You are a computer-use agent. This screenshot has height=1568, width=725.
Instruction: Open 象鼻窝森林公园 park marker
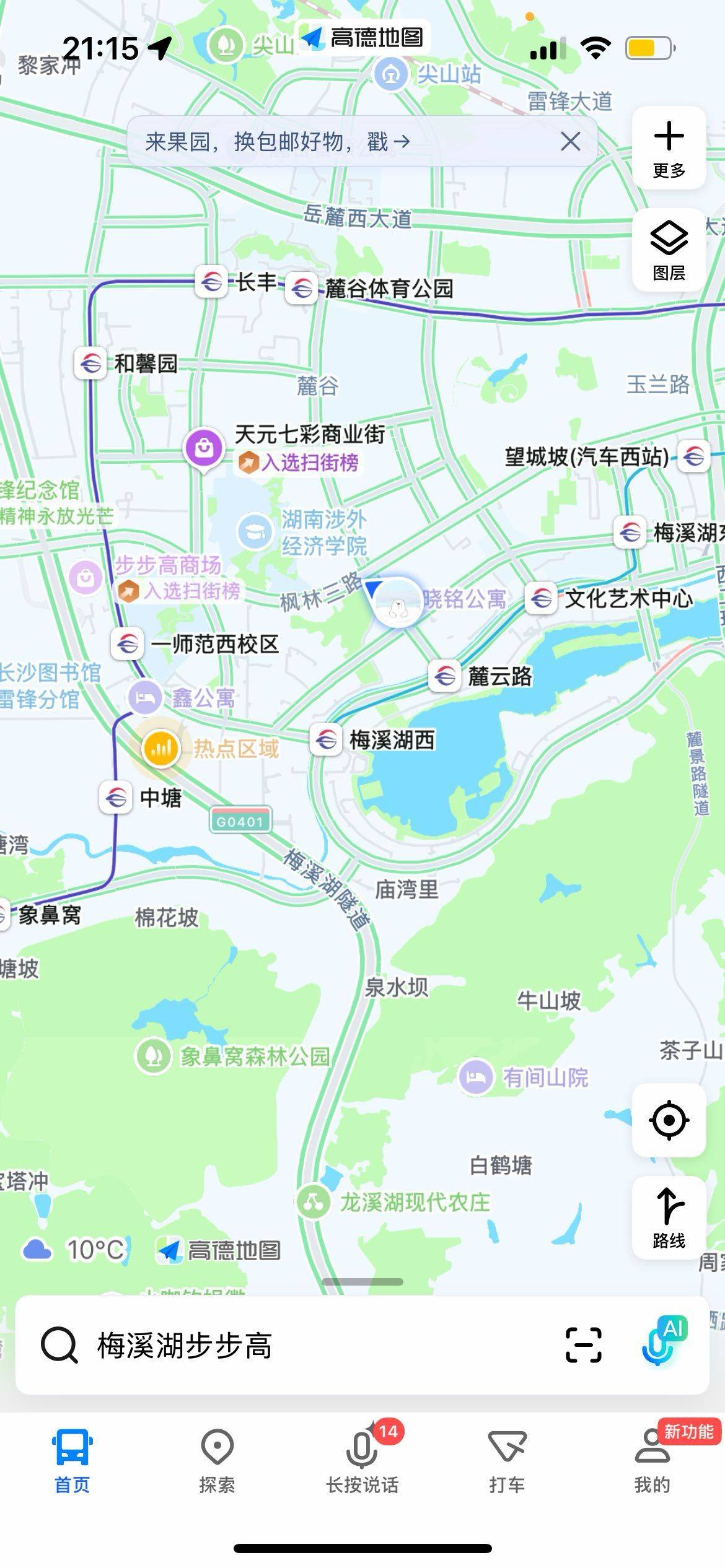(154, 1056)
